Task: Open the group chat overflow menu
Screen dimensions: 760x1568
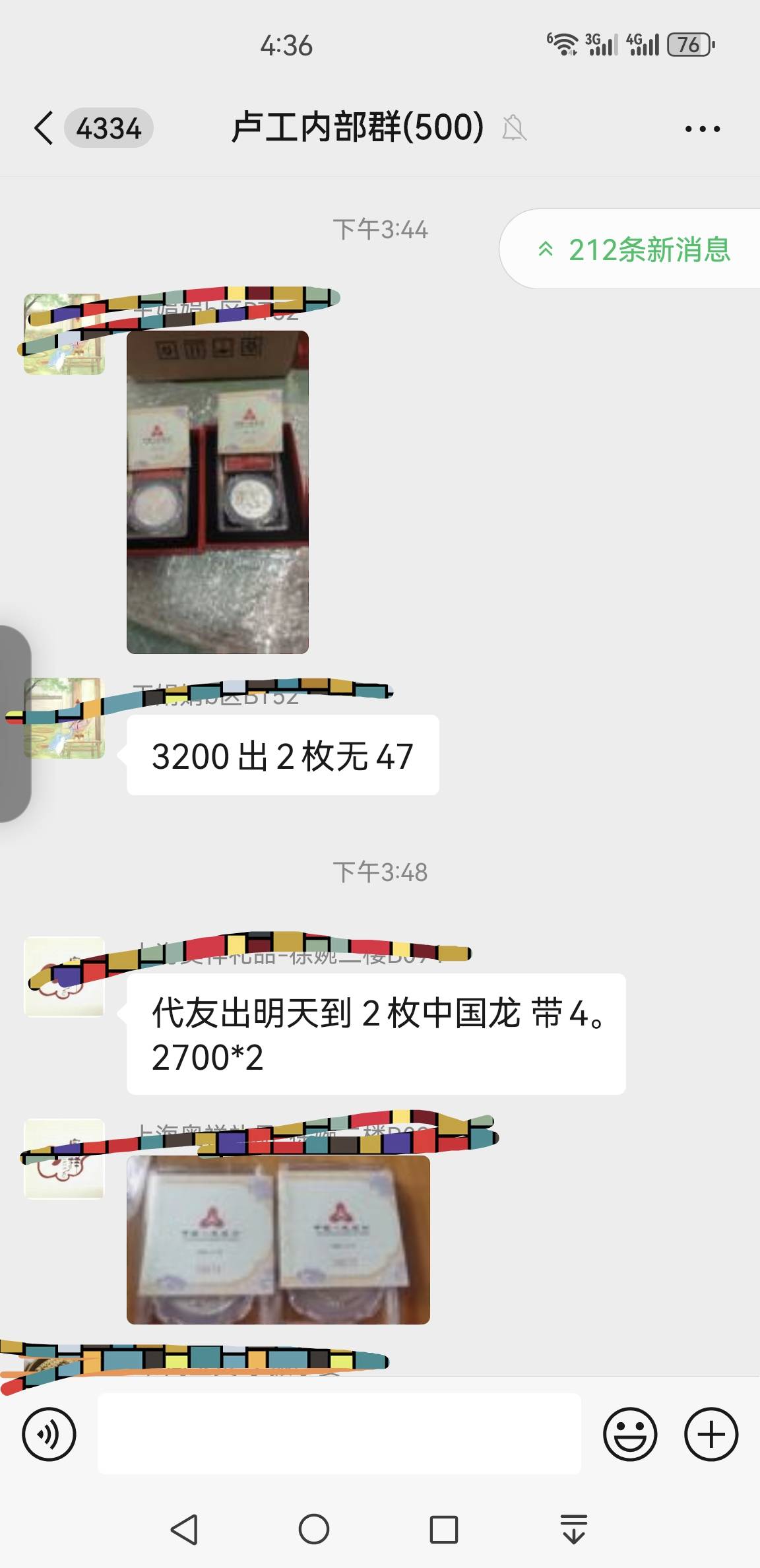Action: 702,129
